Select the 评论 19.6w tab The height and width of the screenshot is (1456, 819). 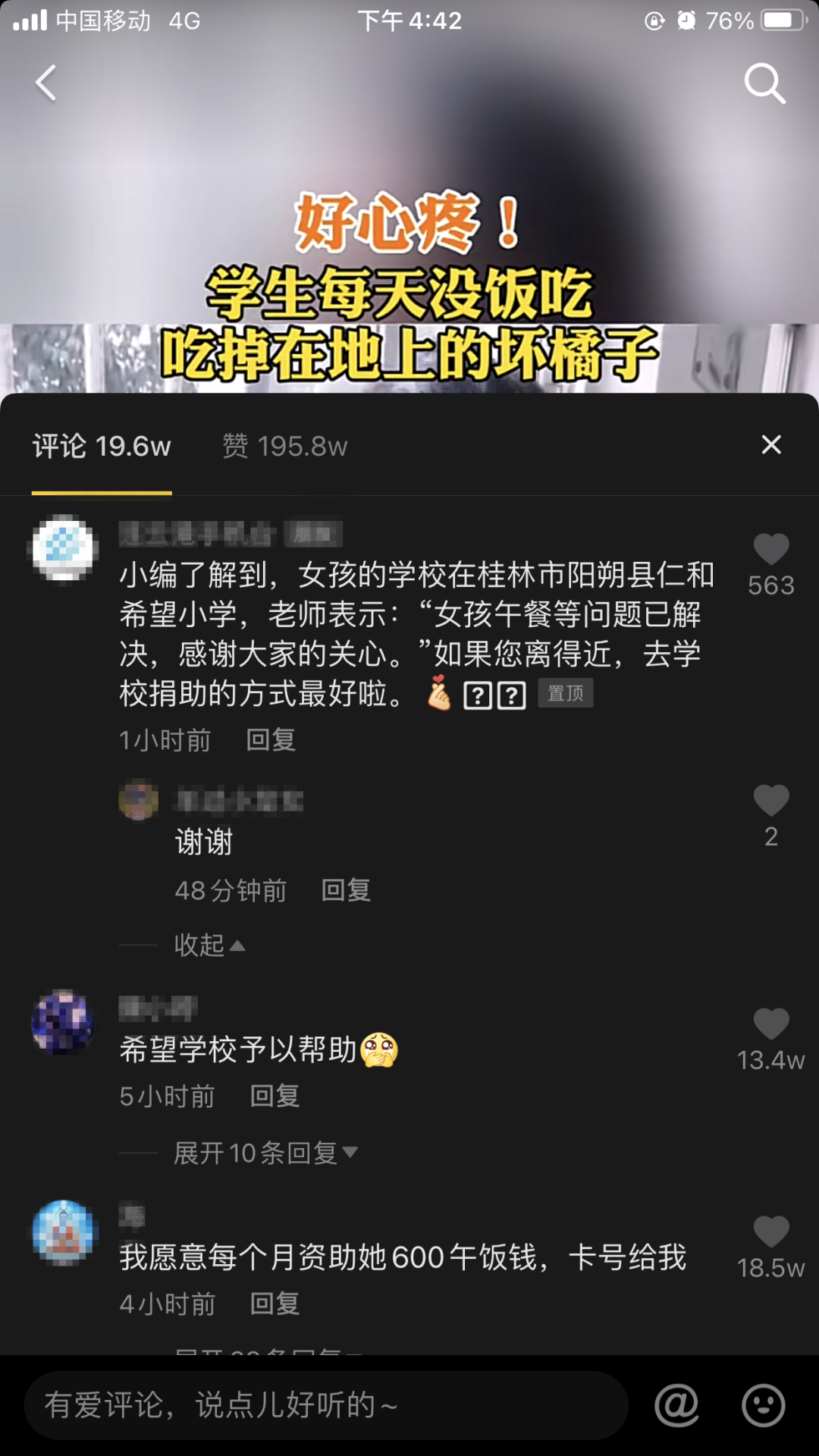pyautogui.click(x=102, y=447)
